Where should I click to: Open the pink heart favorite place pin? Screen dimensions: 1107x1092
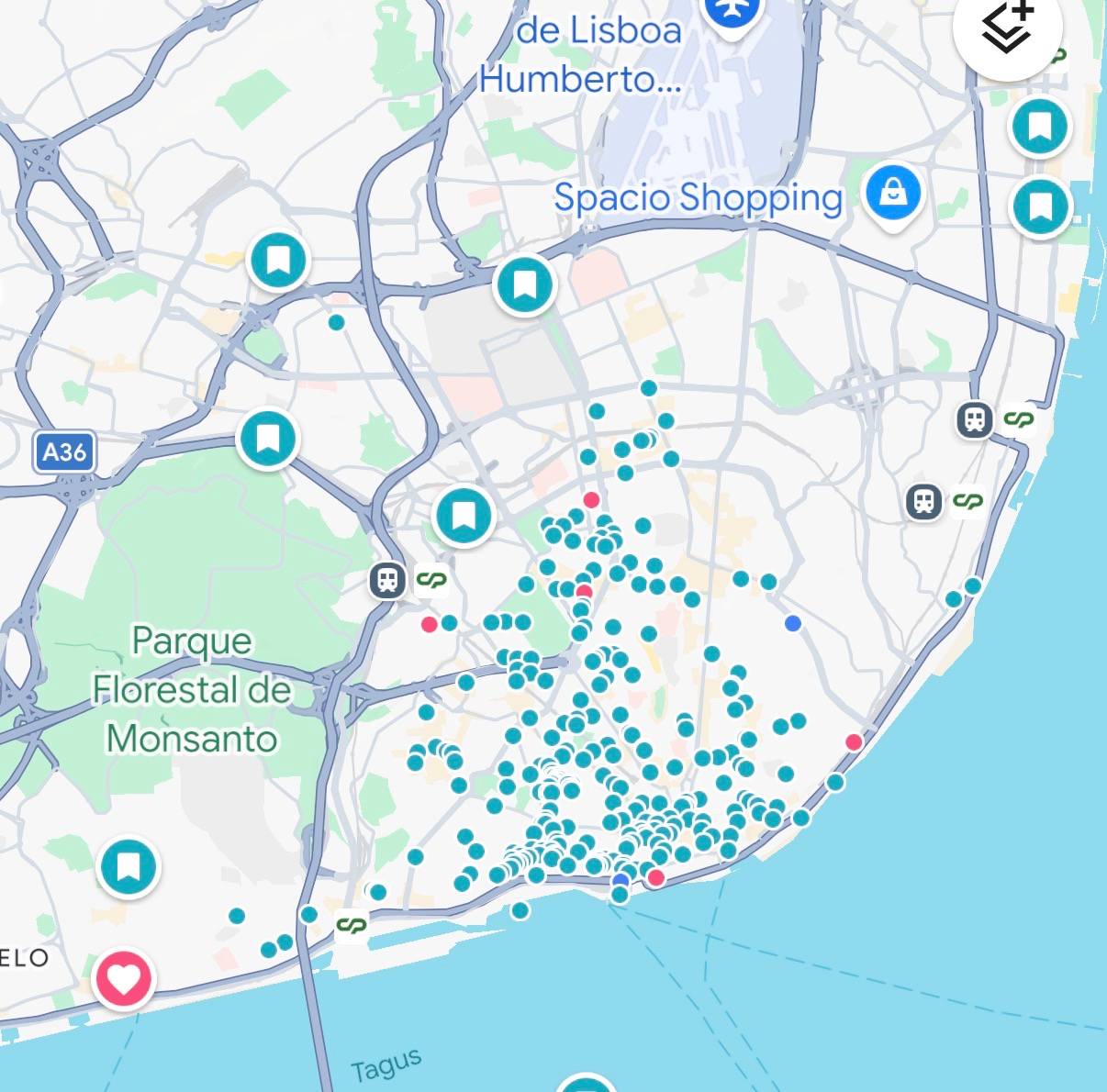124,979
